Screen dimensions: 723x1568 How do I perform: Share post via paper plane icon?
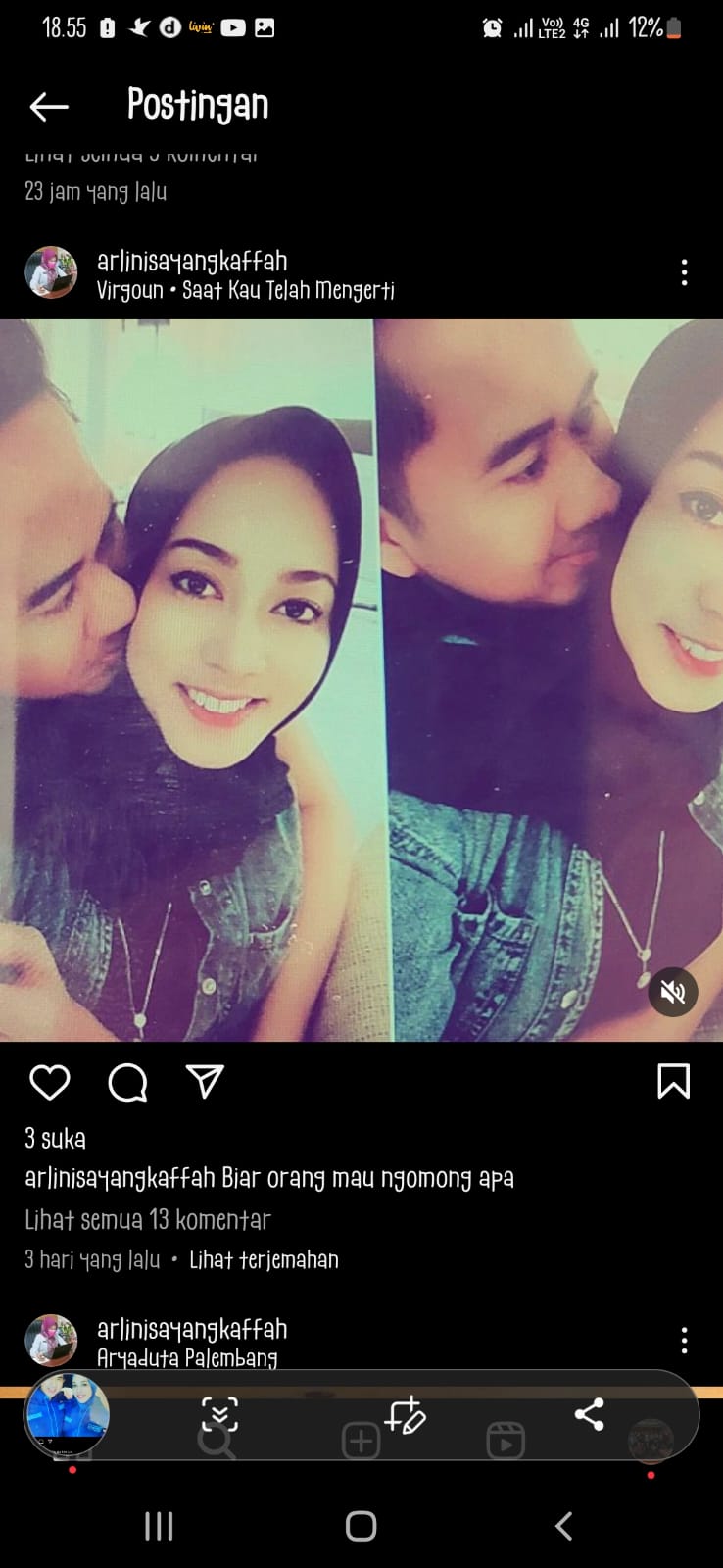click(x=205, y=1081)
